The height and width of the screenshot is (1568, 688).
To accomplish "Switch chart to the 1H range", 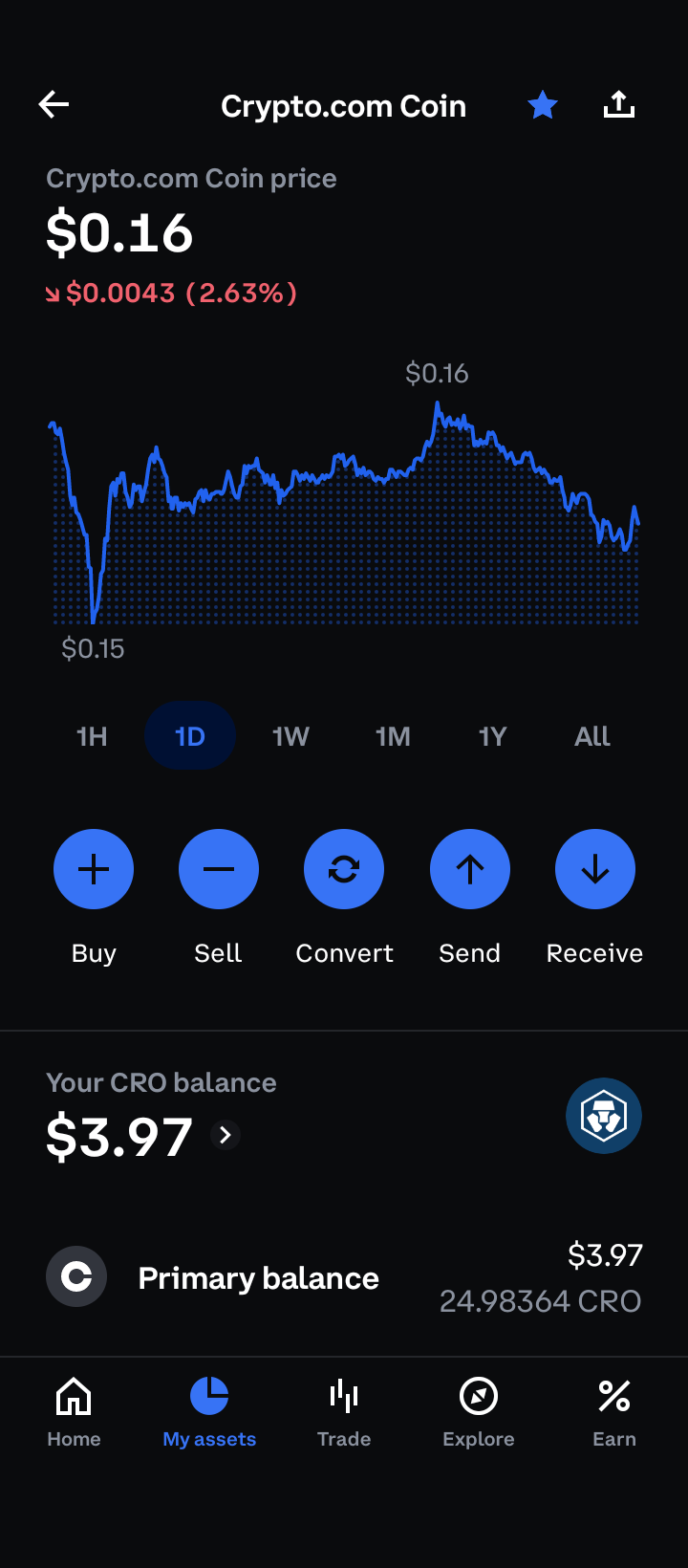I will pos(92,736).
